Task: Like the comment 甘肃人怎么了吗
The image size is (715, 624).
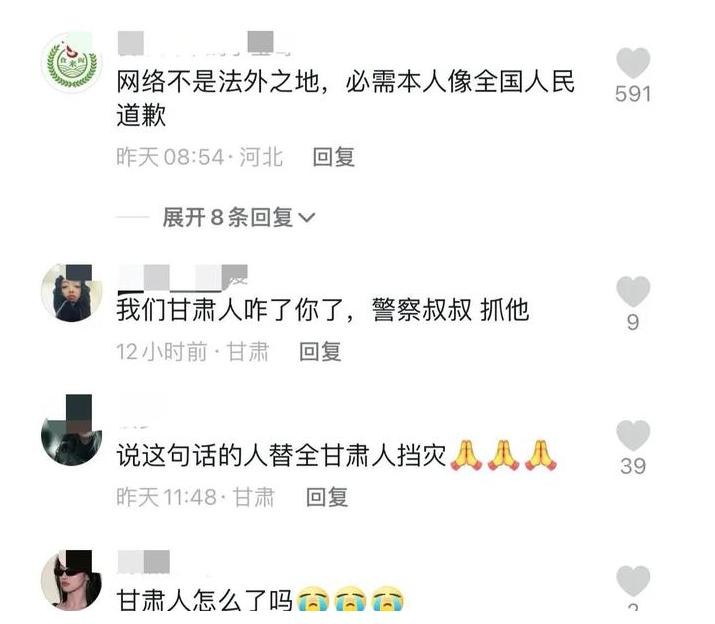Action: (632, 581)
